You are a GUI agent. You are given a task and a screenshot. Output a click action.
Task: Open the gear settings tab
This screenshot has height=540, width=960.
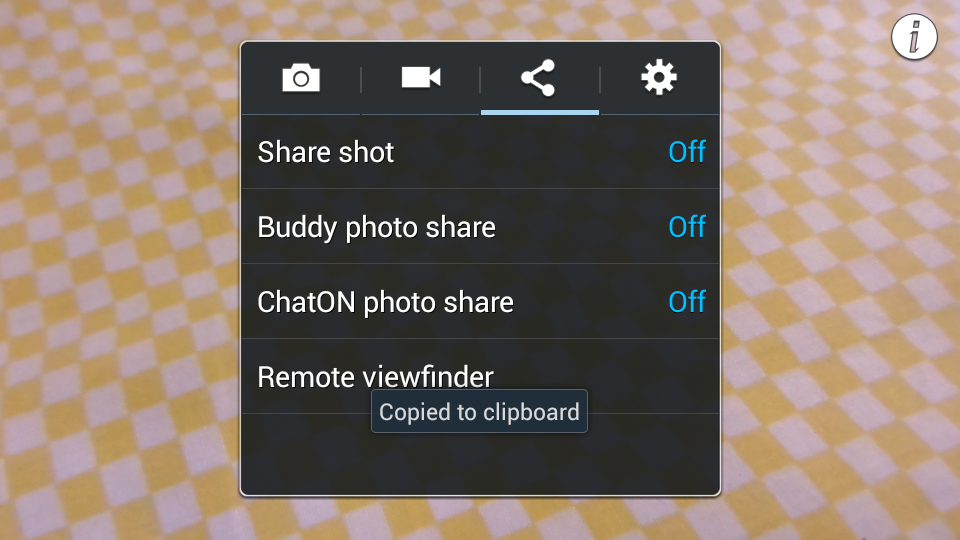click(x=659, y=78)
